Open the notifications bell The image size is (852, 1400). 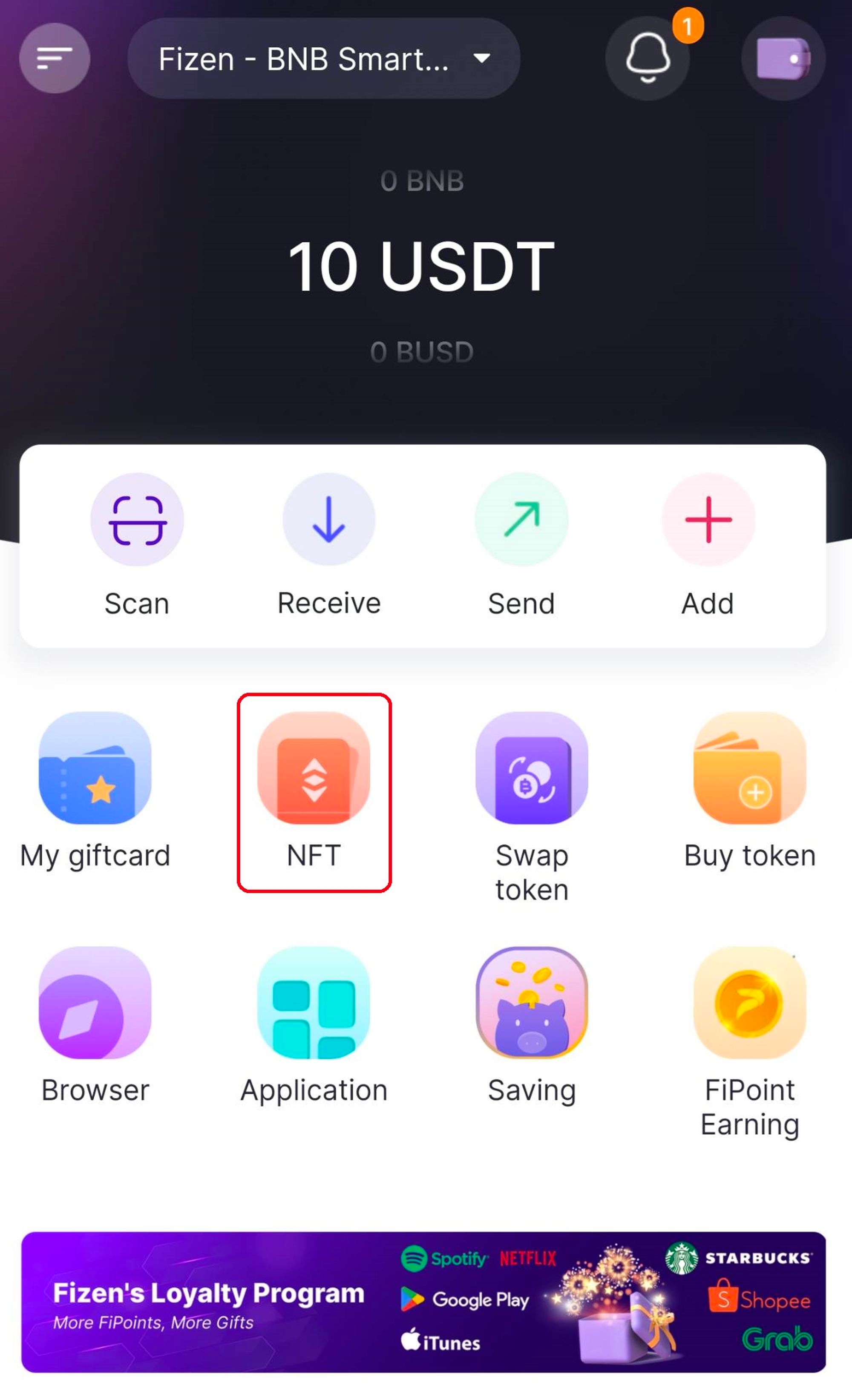point(648,58)
